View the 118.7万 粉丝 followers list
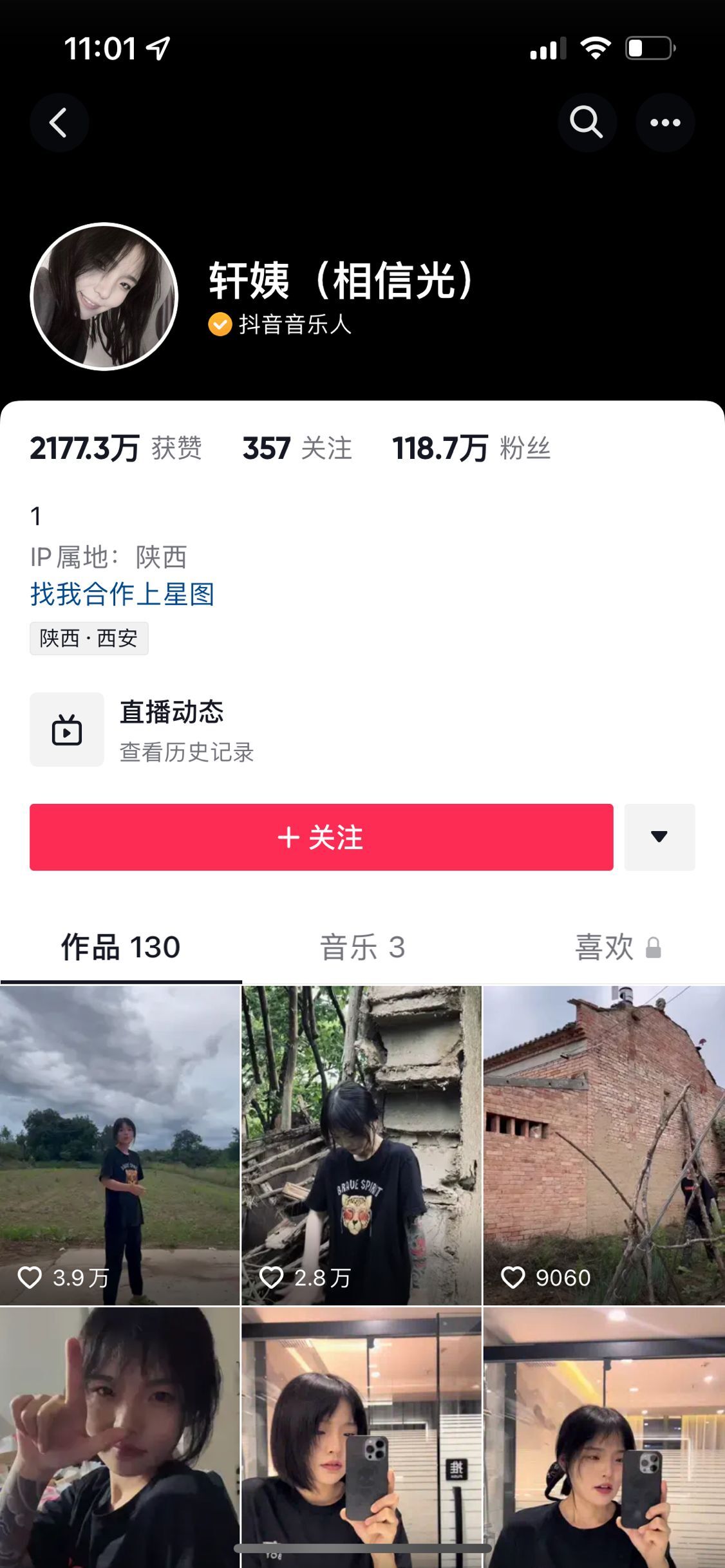725x1568 pixels. [x=471, y=448]
